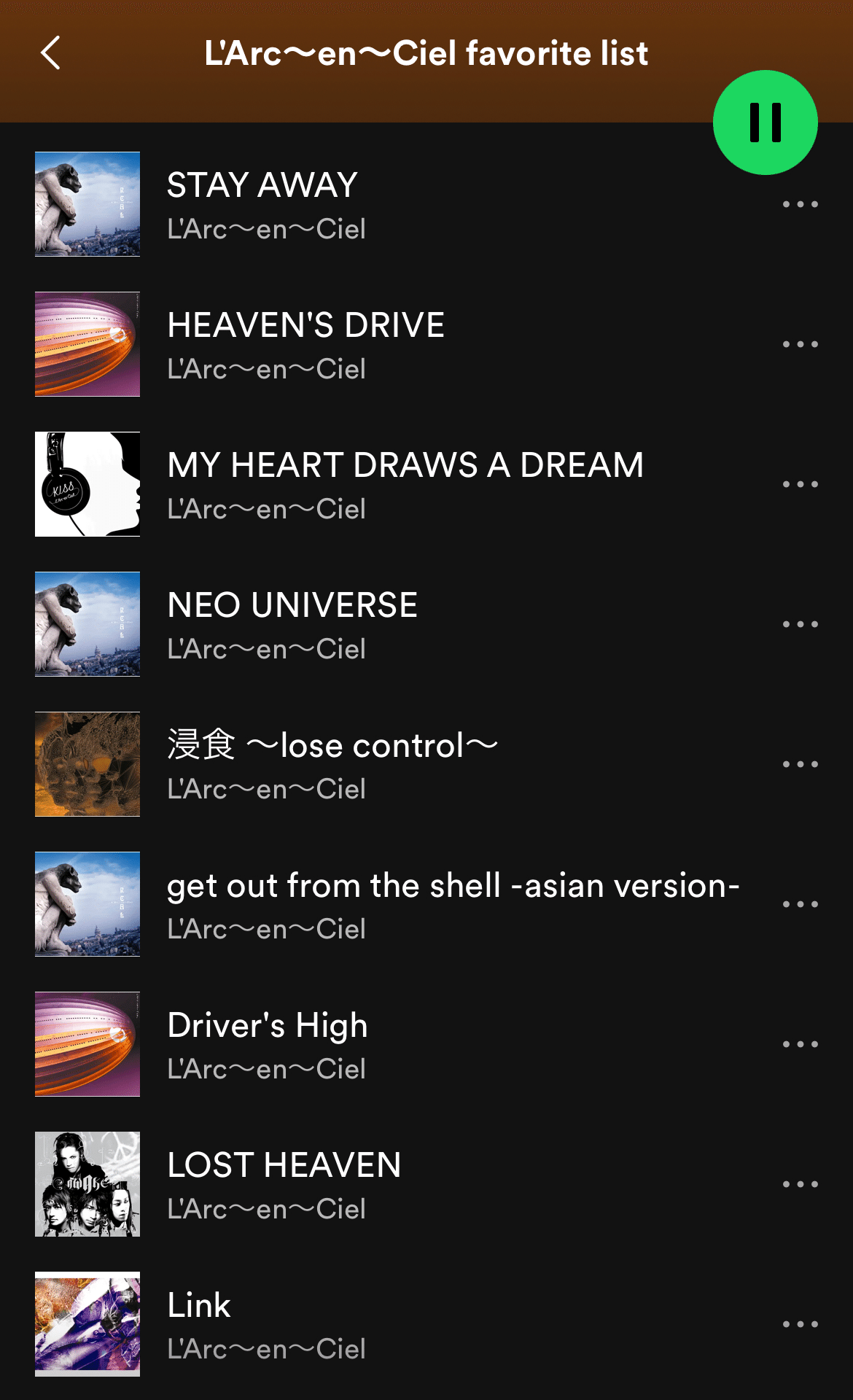This screenshot has width=853, height=1400.
Task: Show options for MY HEART DRAWS A DREAM
Action: coord(800,484)
